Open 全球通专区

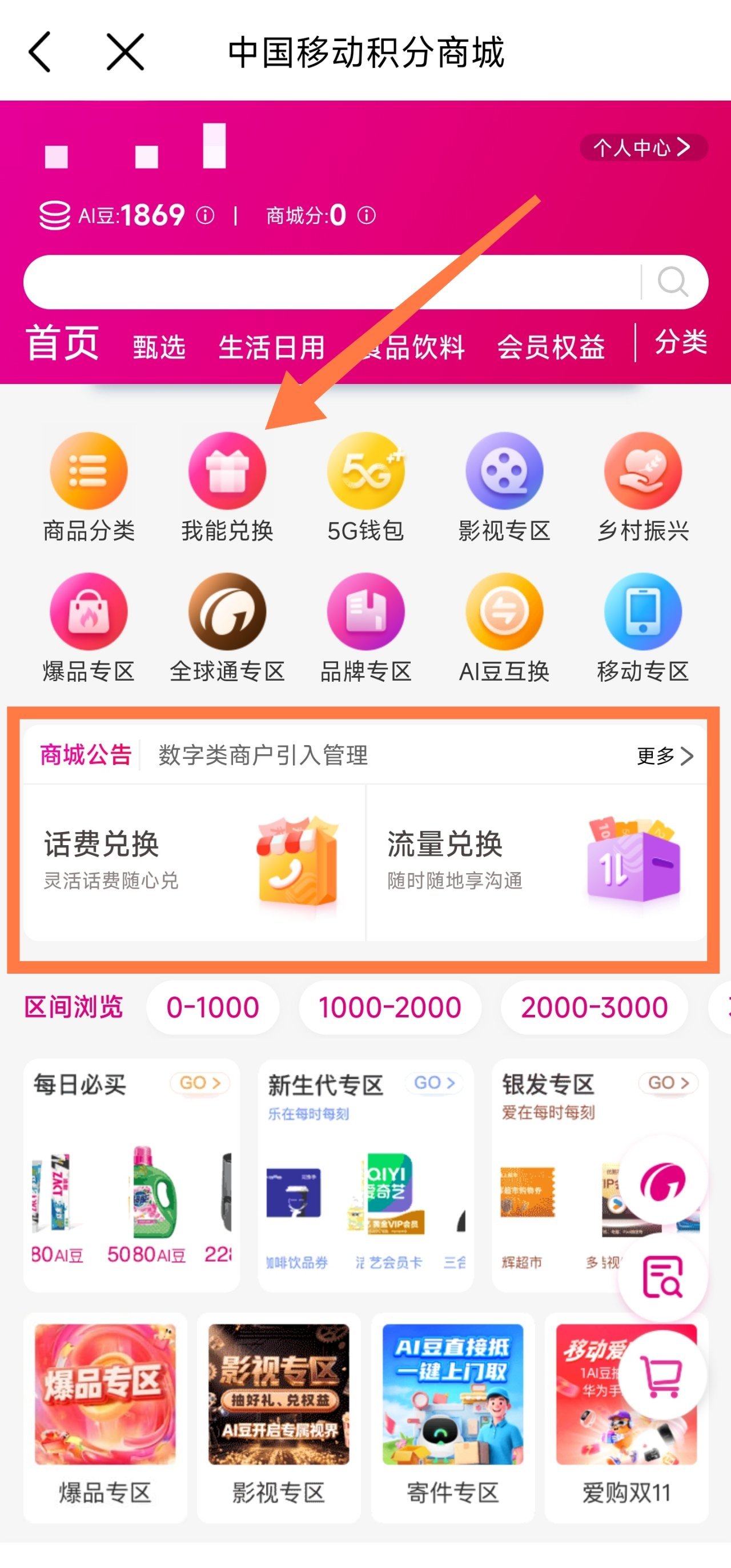coord(227,613)
